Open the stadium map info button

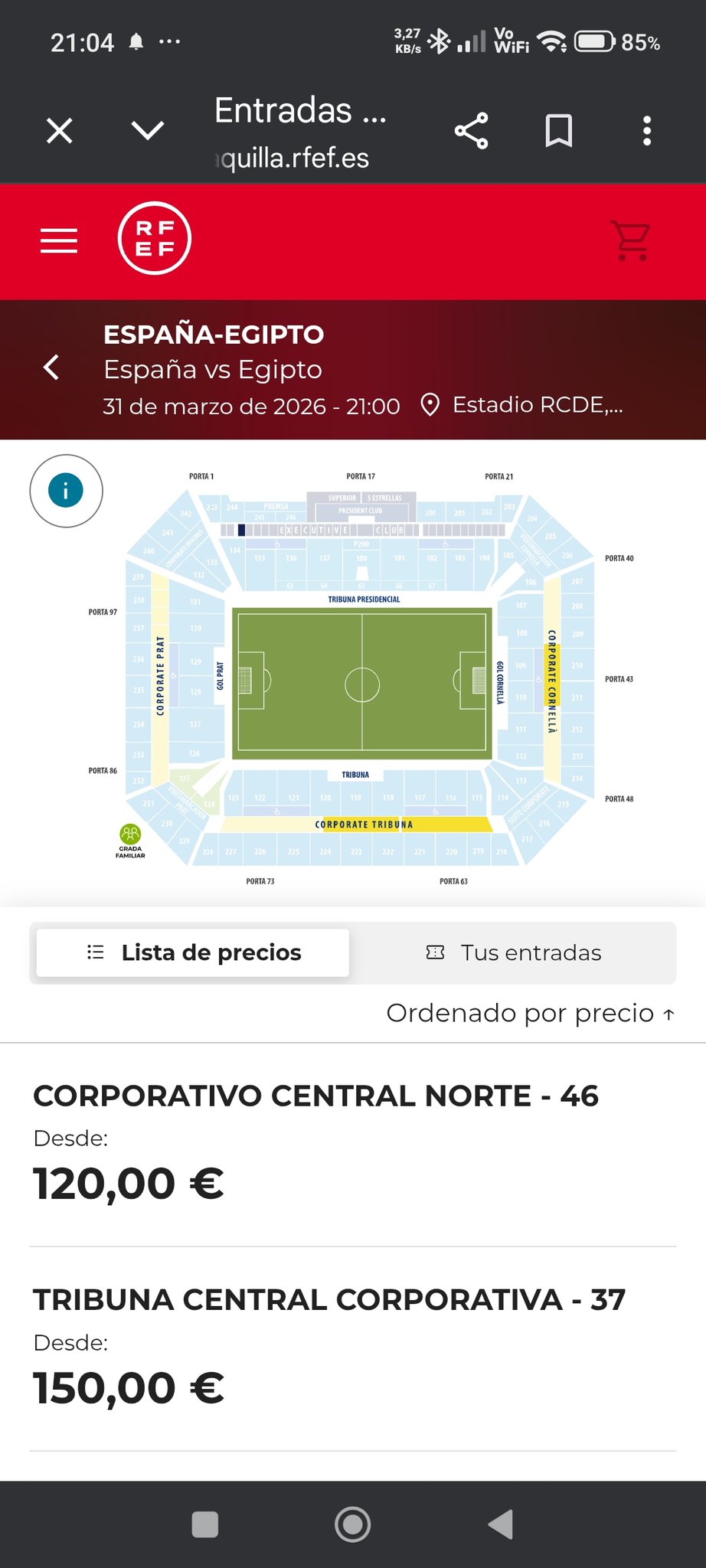pyautogui.click(x=66, y=491)
